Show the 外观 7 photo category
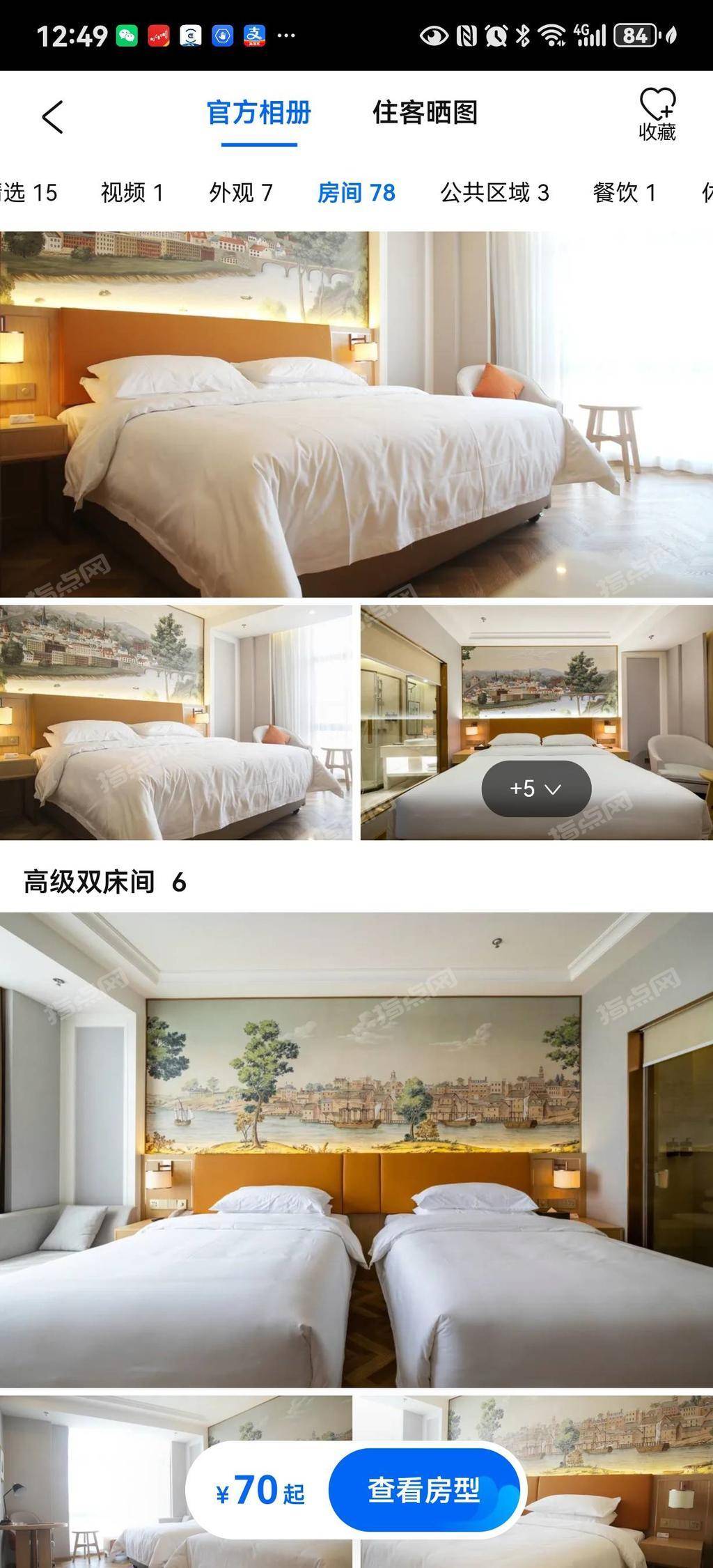The height and width of the screenshot is (1568, 713). (x=241, y=192)
